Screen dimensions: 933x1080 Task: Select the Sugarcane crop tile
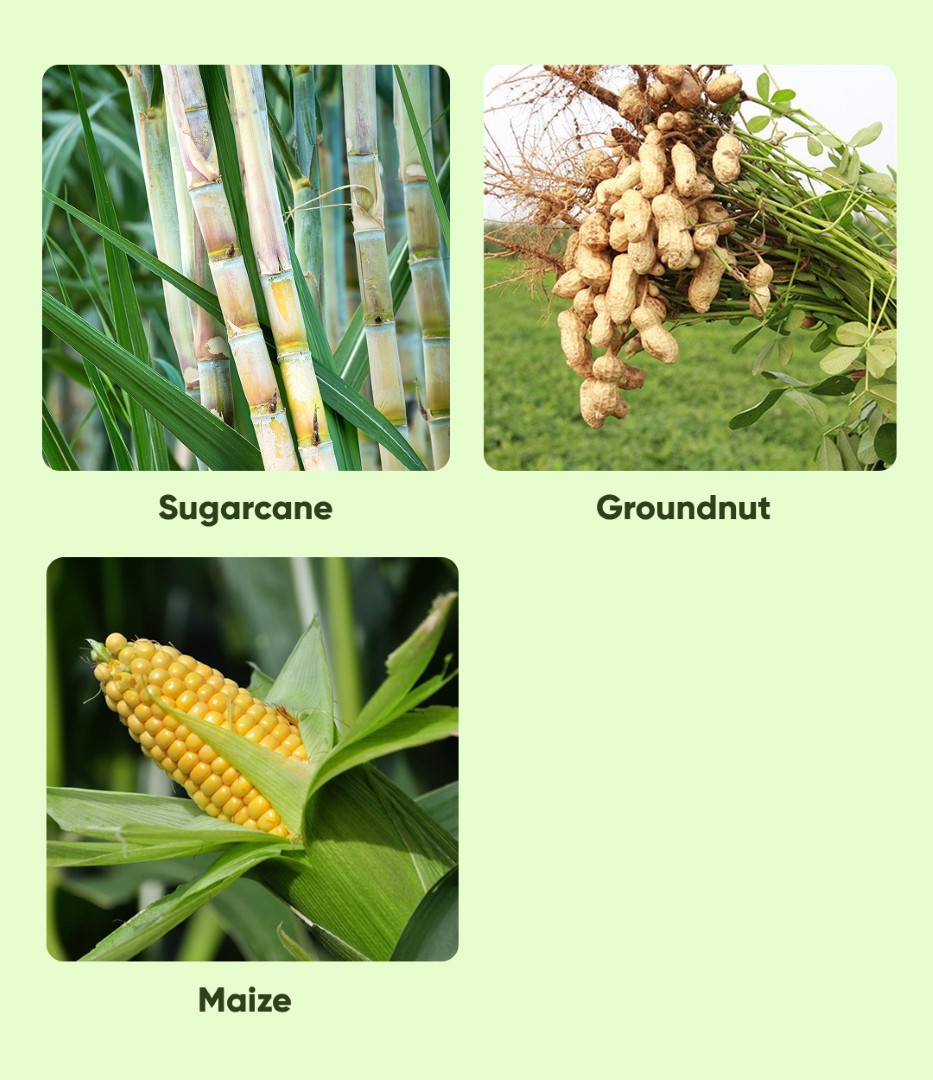tap(245, 268)
